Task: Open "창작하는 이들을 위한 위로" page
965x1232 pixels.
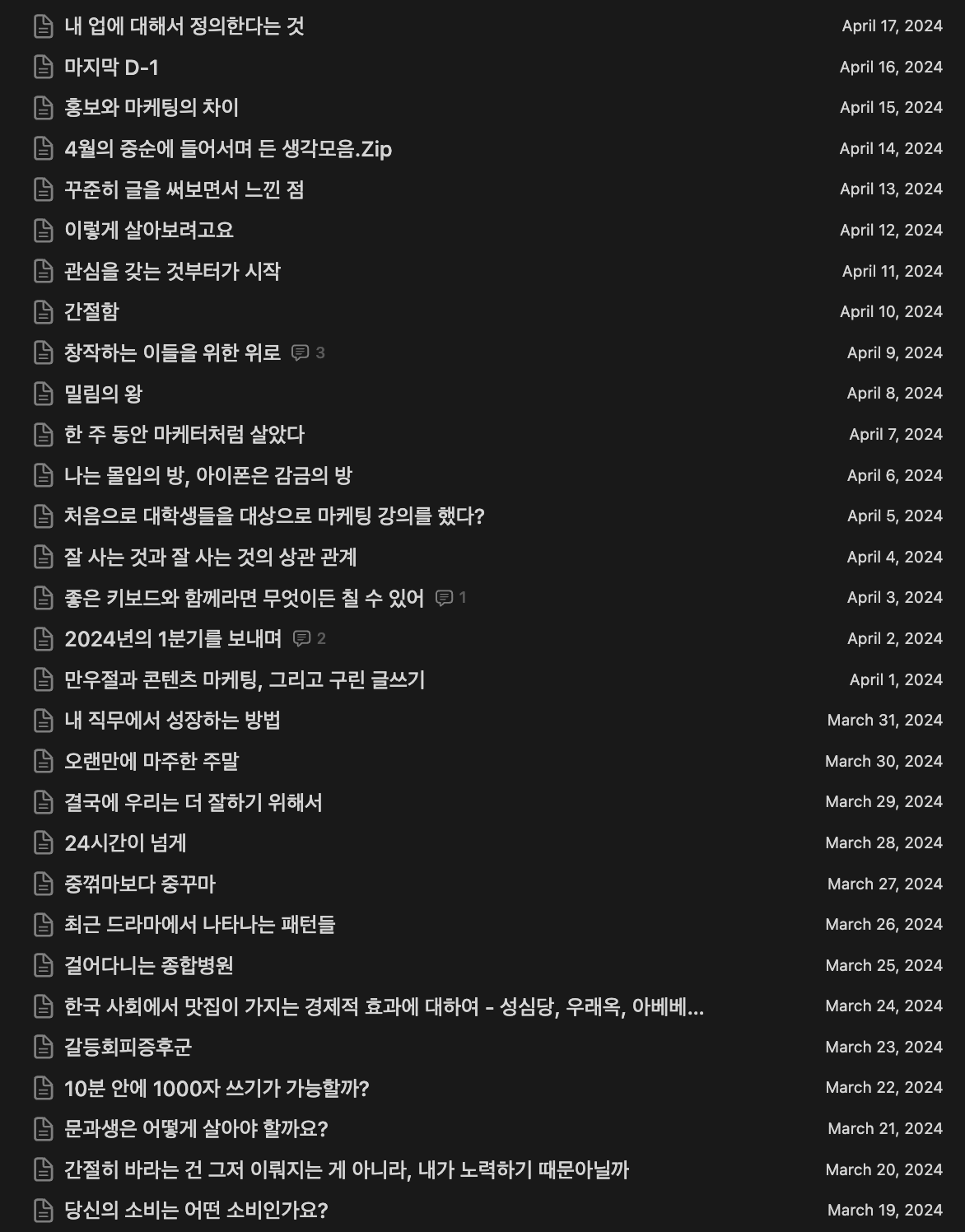Action: [x=172, y=352]
